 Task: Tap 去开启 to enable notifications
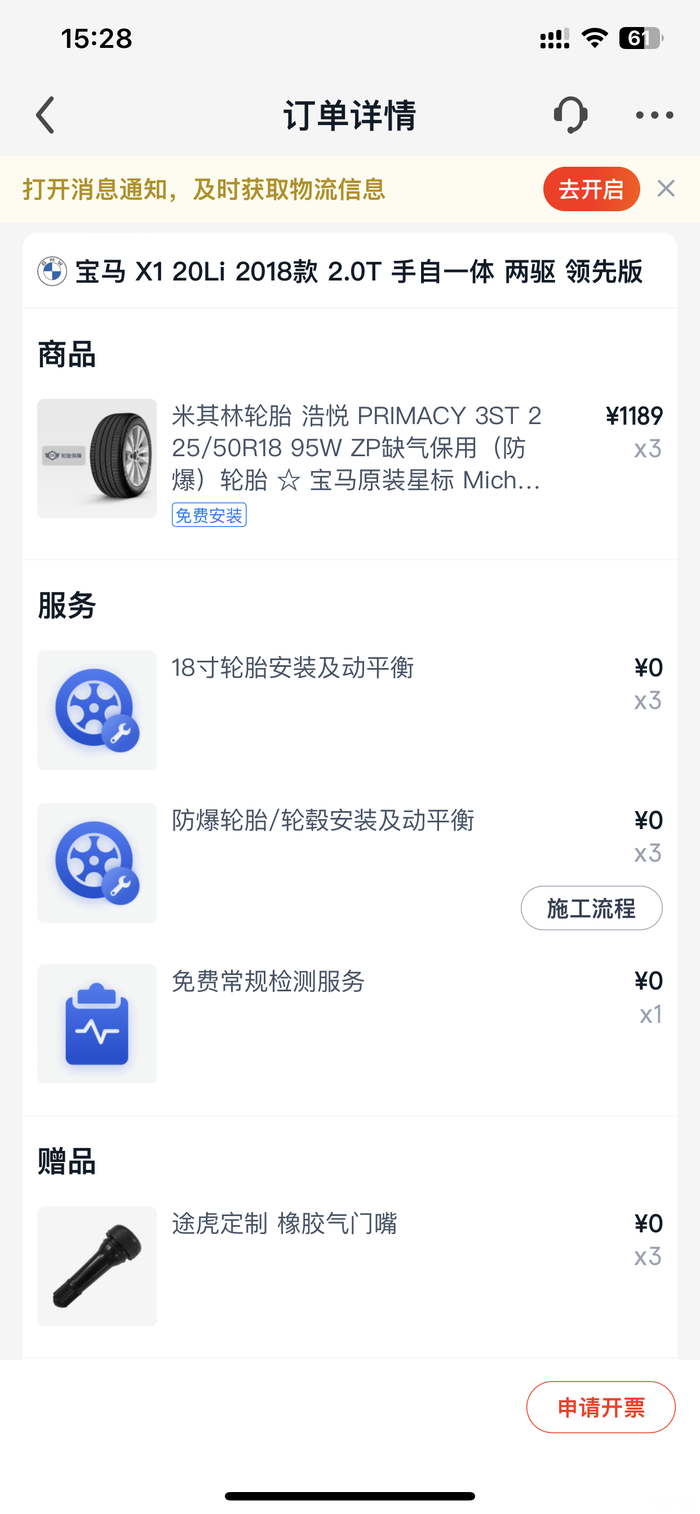pyautogui.click(x=591, y=189)
